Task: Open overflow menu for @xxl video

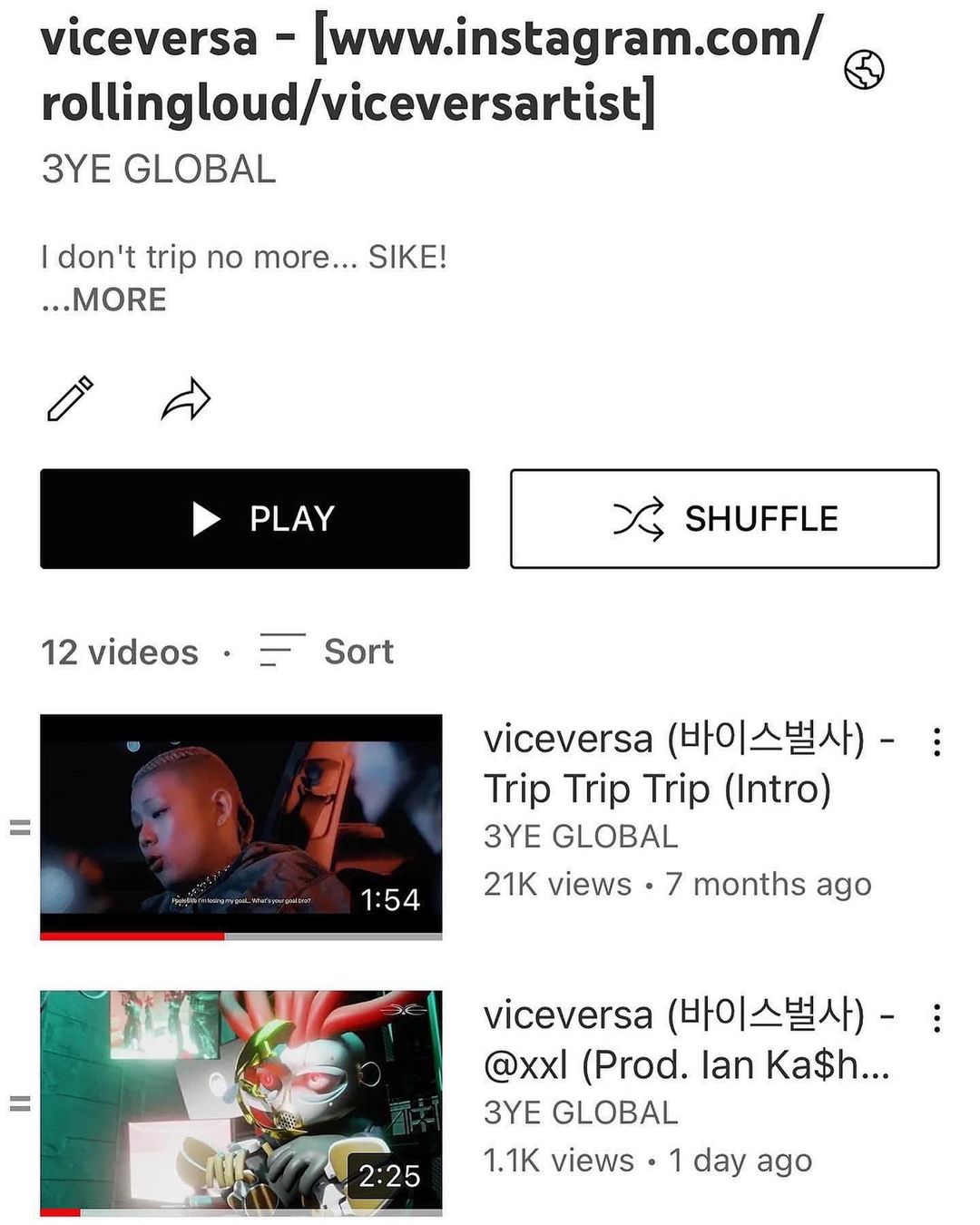Action: coord(936,1018)
